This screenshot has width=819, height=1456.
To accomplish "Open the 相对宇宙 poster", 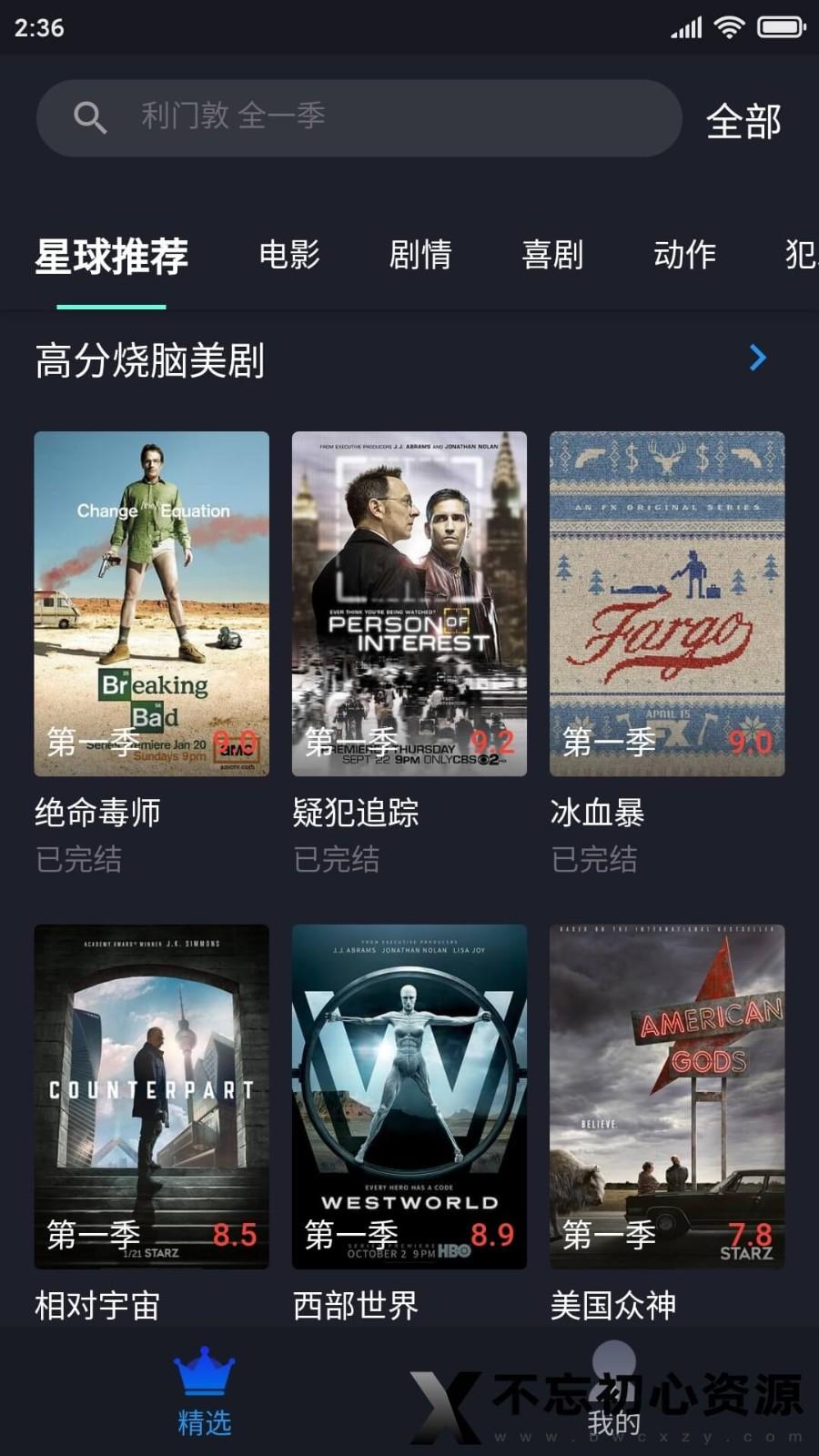I will (152, 1097).
